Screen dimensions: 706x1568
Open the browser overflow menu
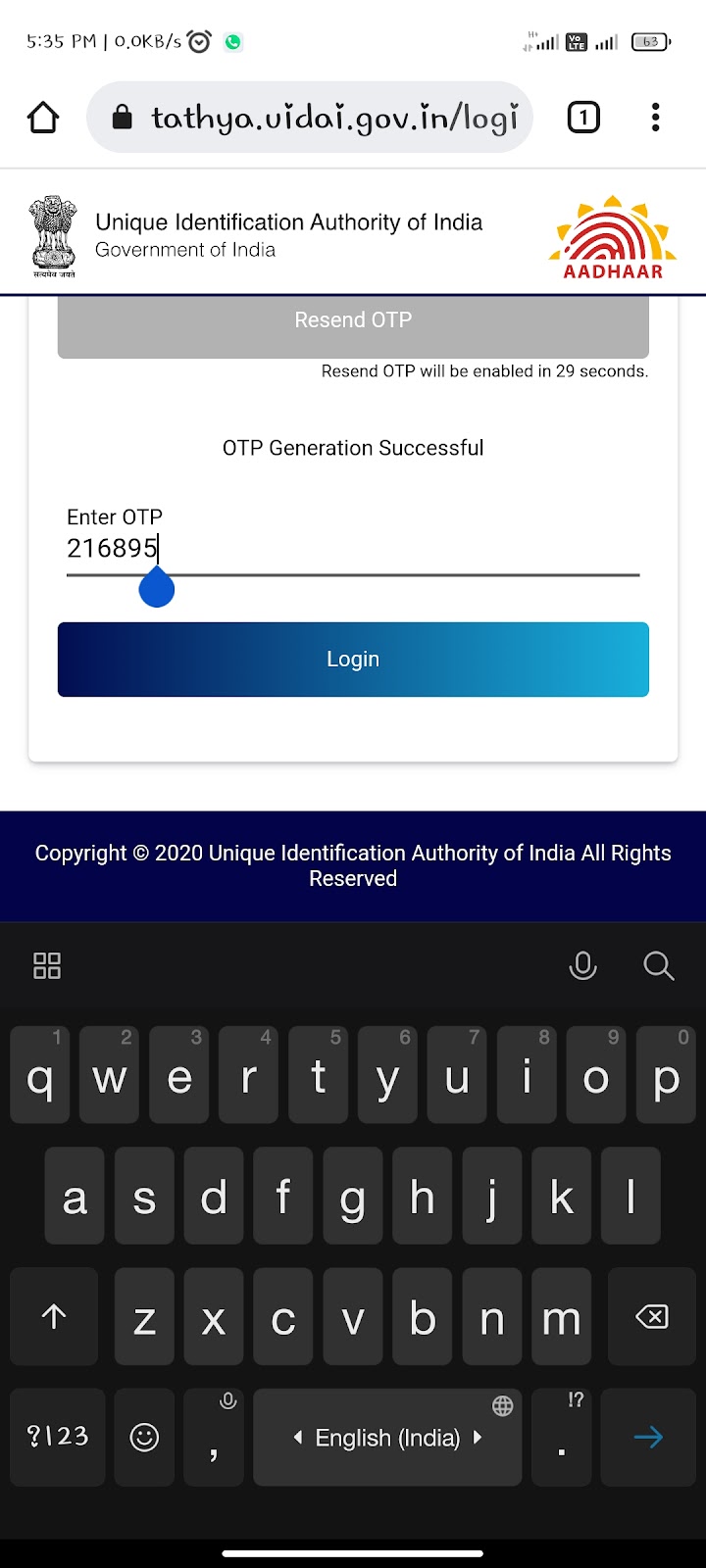point(655,118)
